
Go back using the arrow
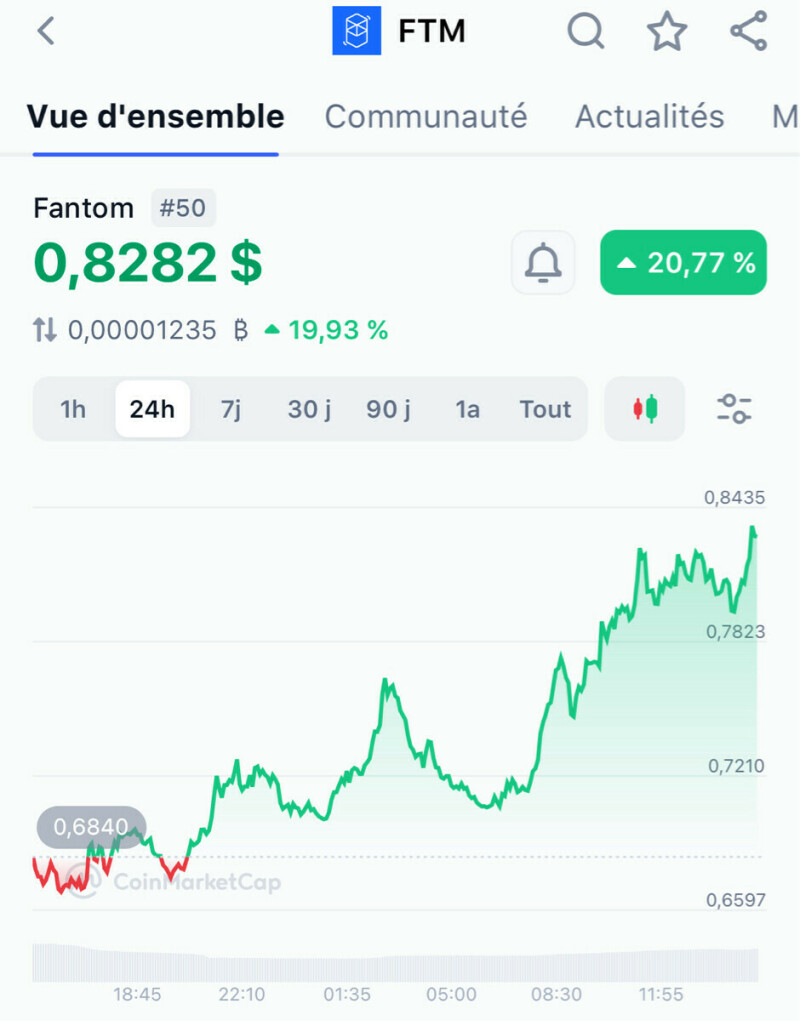[46, 31]
